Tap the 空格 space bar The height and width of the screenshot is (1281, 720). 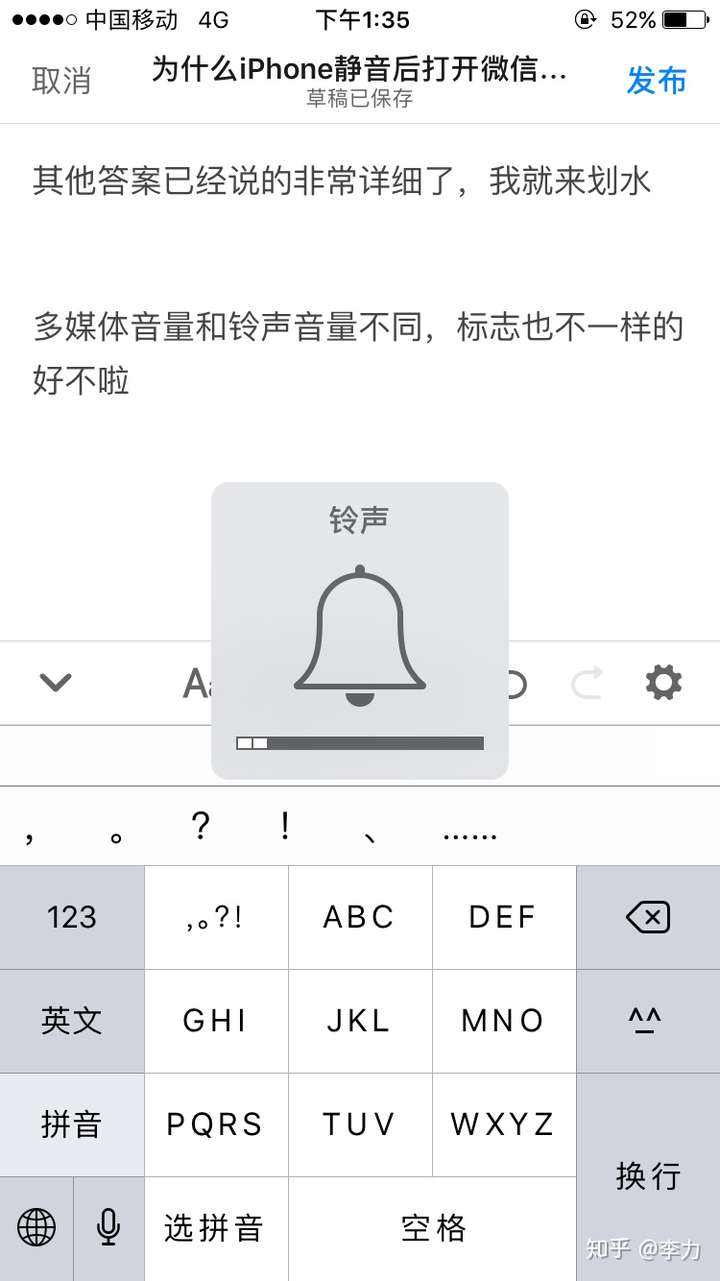pos(432,1227)
